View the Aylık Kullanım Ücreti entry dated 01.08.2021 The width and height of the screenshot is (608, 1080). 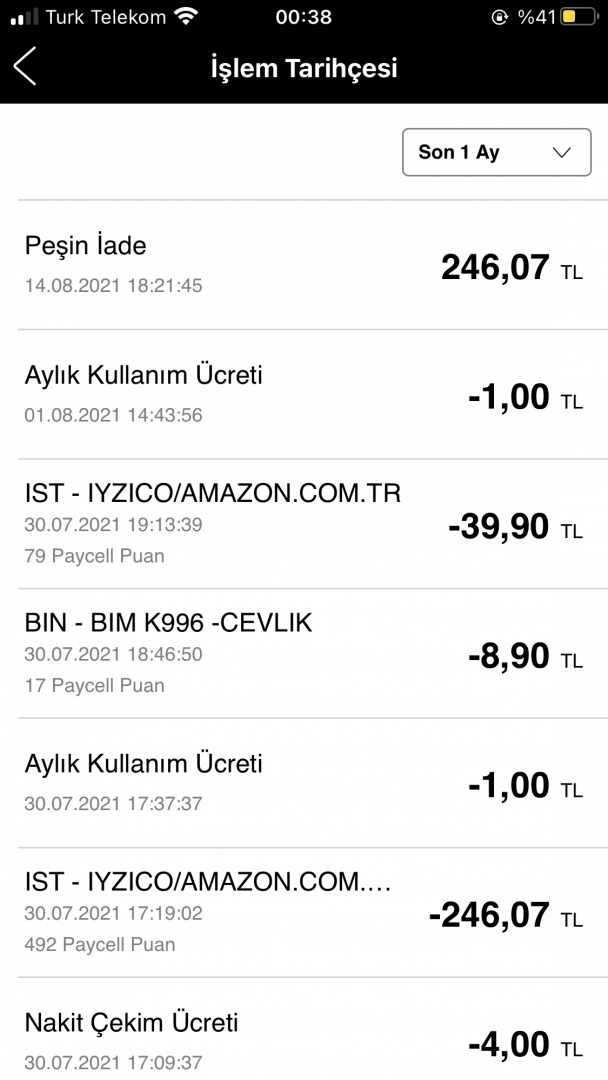pyautogui.click(x=304, y=394)
